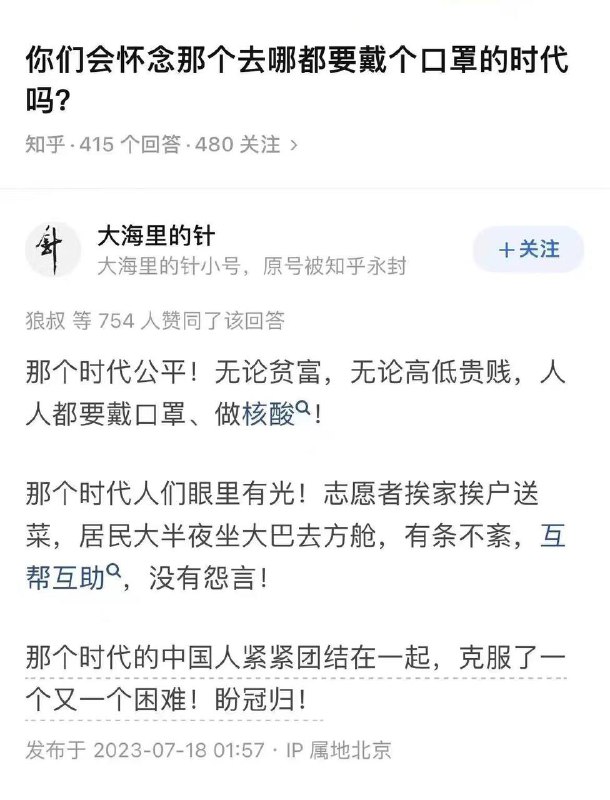View all 415 个回答 for this question
This screenshot has width=610, height=800.
tap(135, 145)
